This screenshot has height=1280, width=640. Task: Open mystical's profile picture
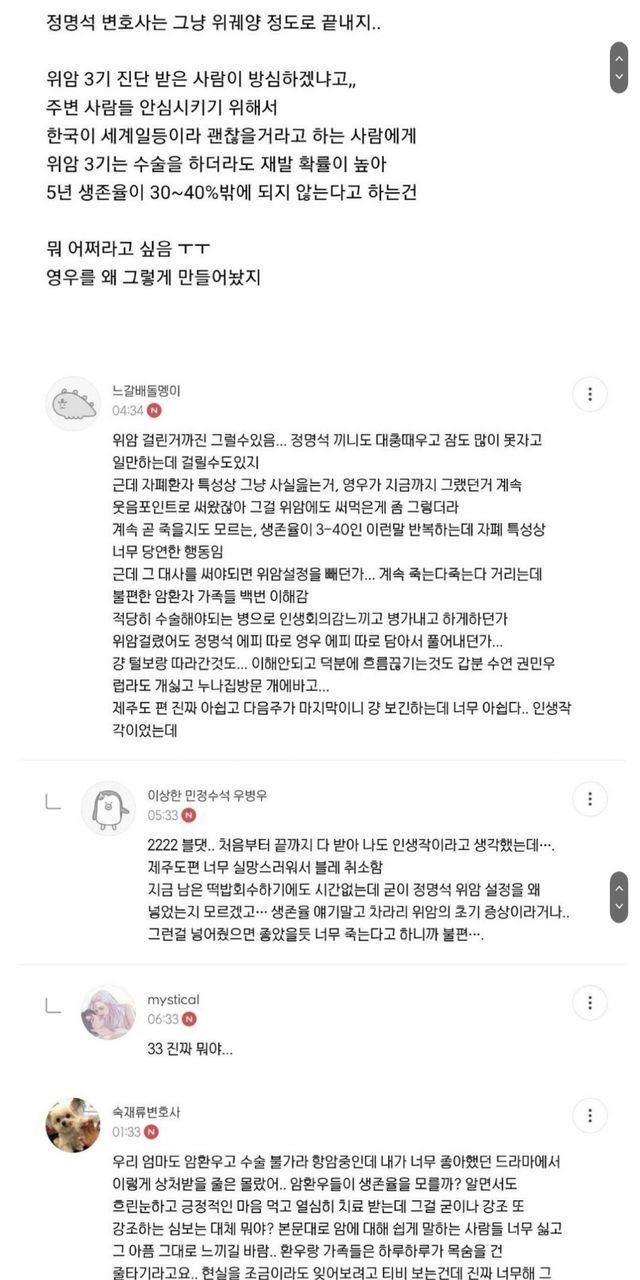coord(108,1012)
